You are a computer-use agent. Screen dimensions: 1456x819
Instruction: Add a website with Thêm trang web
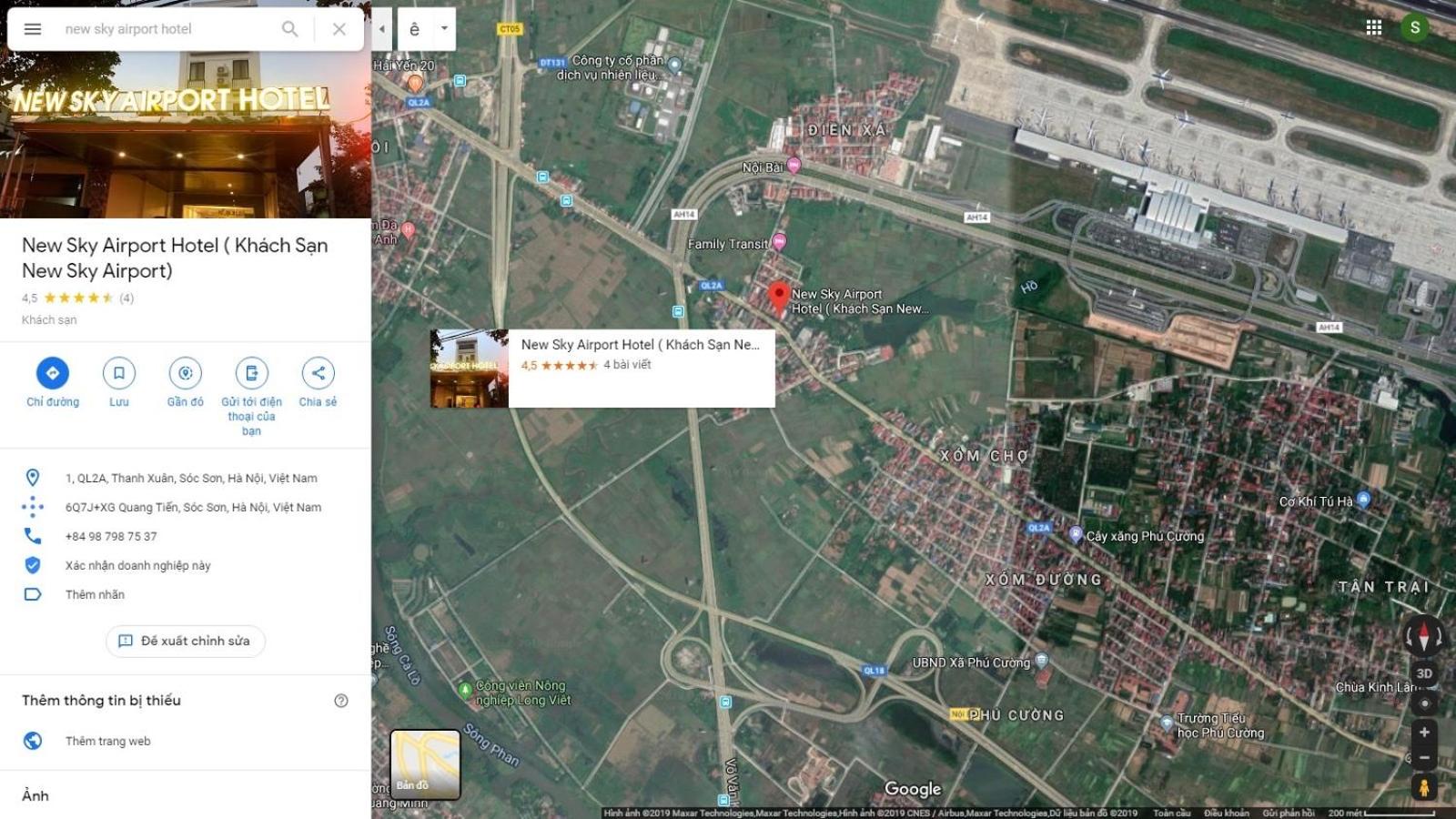[x=107, y=741]
